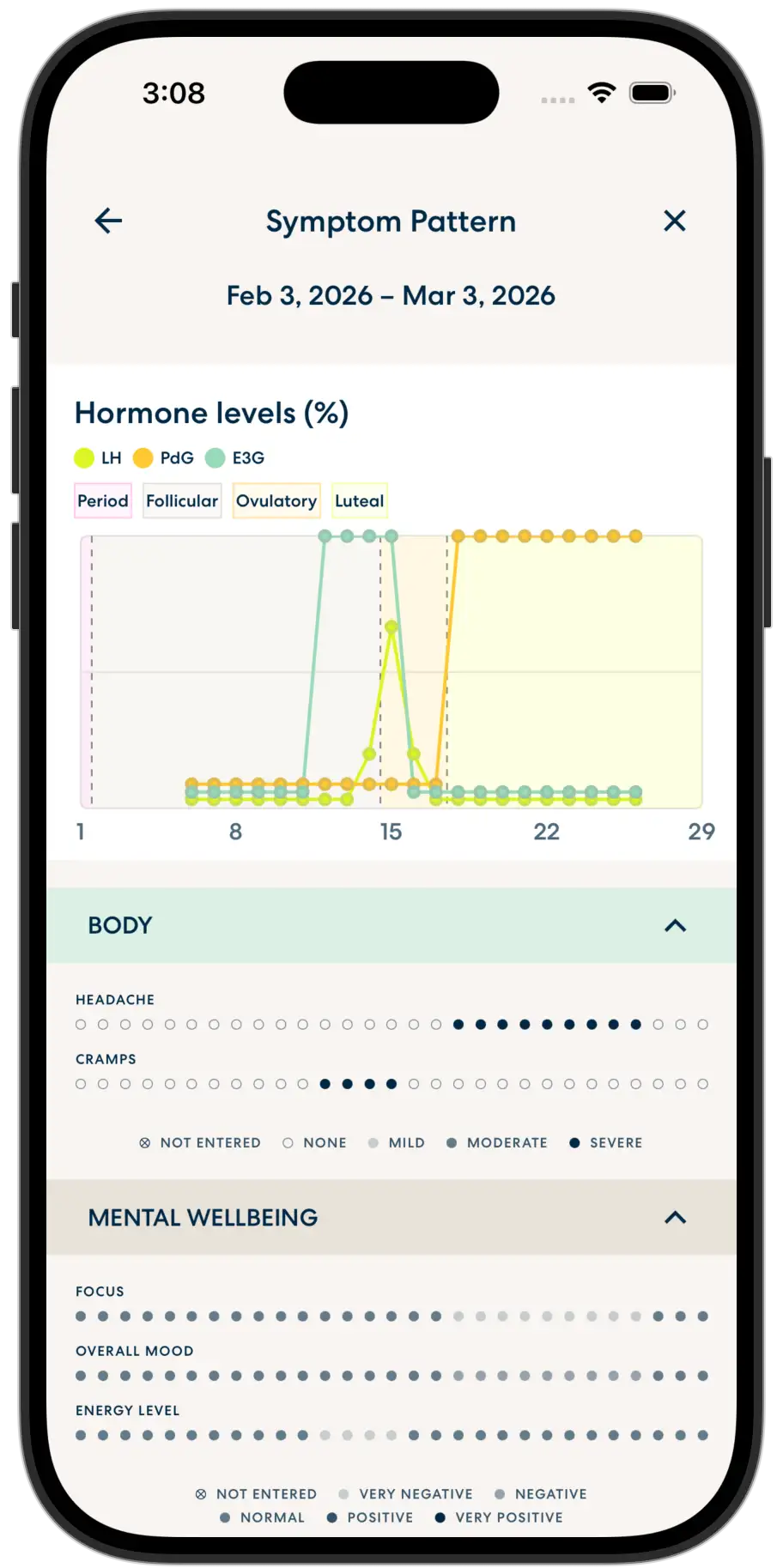Go back with the arrow icon
Screen dimensions: 783x1568
click(x=108, y=221)
